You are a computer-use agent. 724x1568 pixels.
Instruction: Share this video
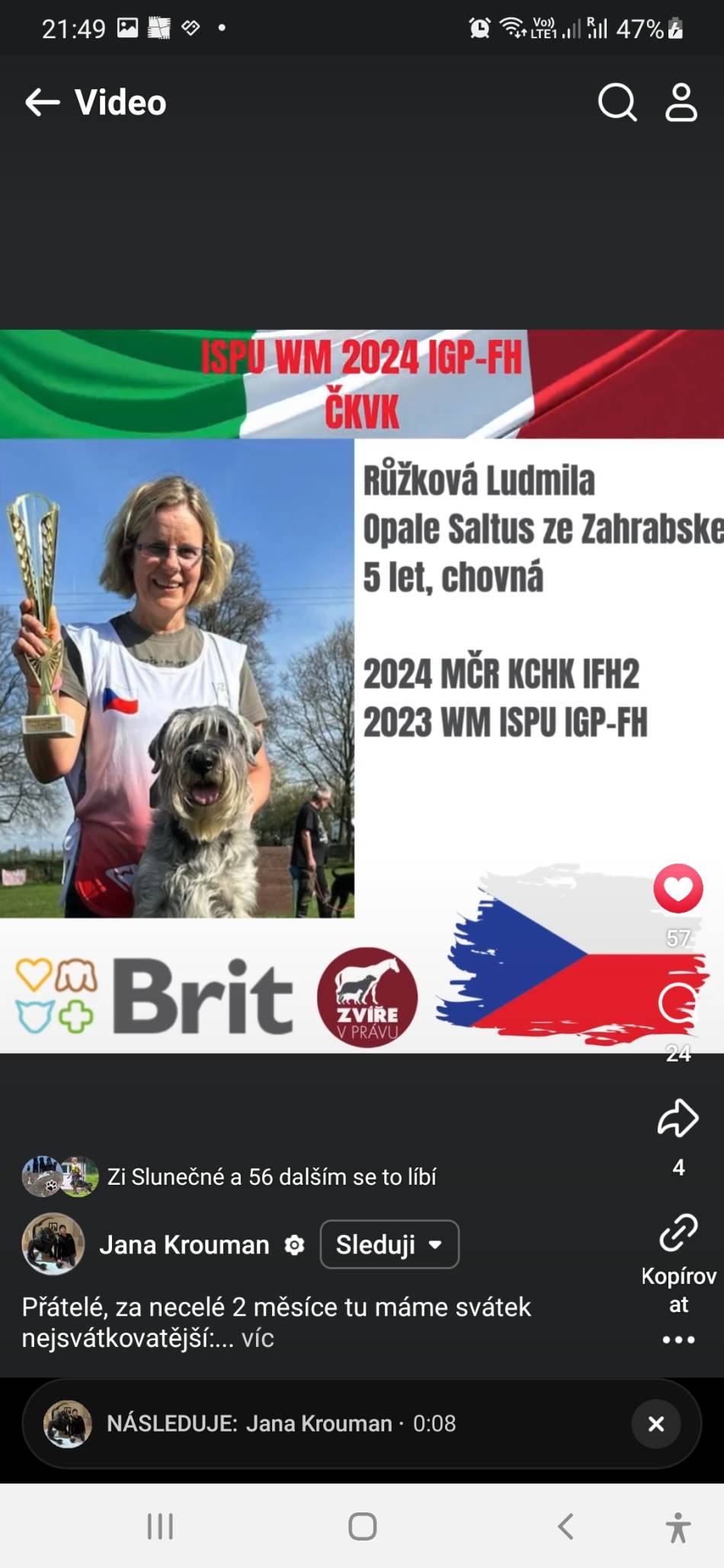pyautogui.click(x=678, y=1118)
